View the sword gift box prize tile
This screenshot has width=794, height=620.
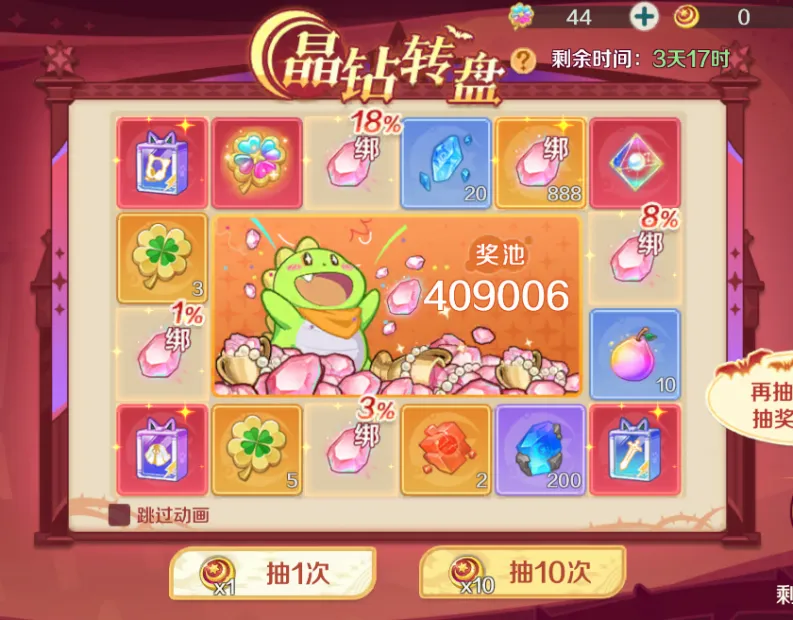tap(634, 449)
